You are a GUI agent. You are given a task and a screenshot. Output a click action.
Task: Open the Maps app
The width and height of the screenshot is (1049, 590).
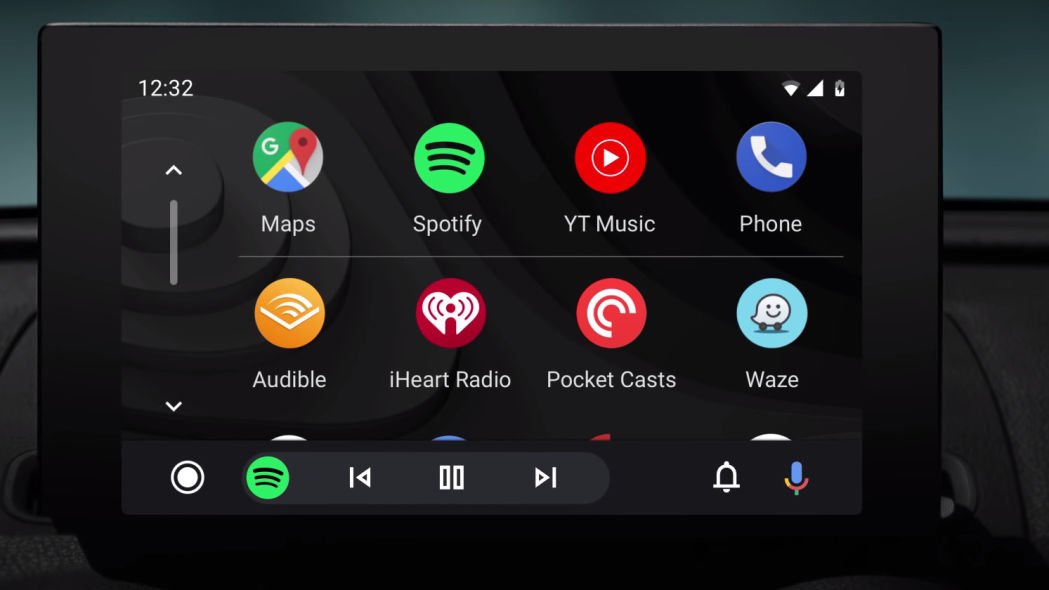tap(288, 158)
